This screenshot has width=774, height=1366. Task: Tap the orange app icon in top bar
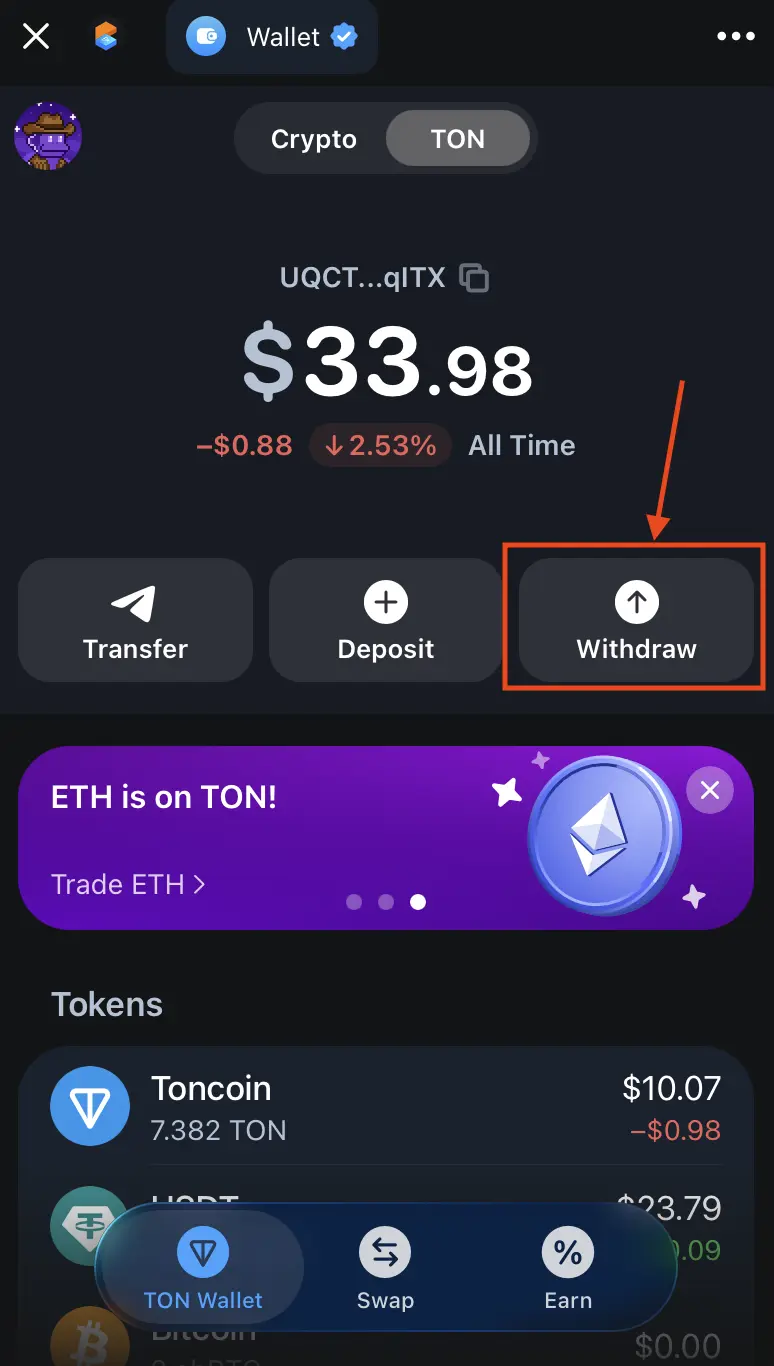click(x=106, y=38)
